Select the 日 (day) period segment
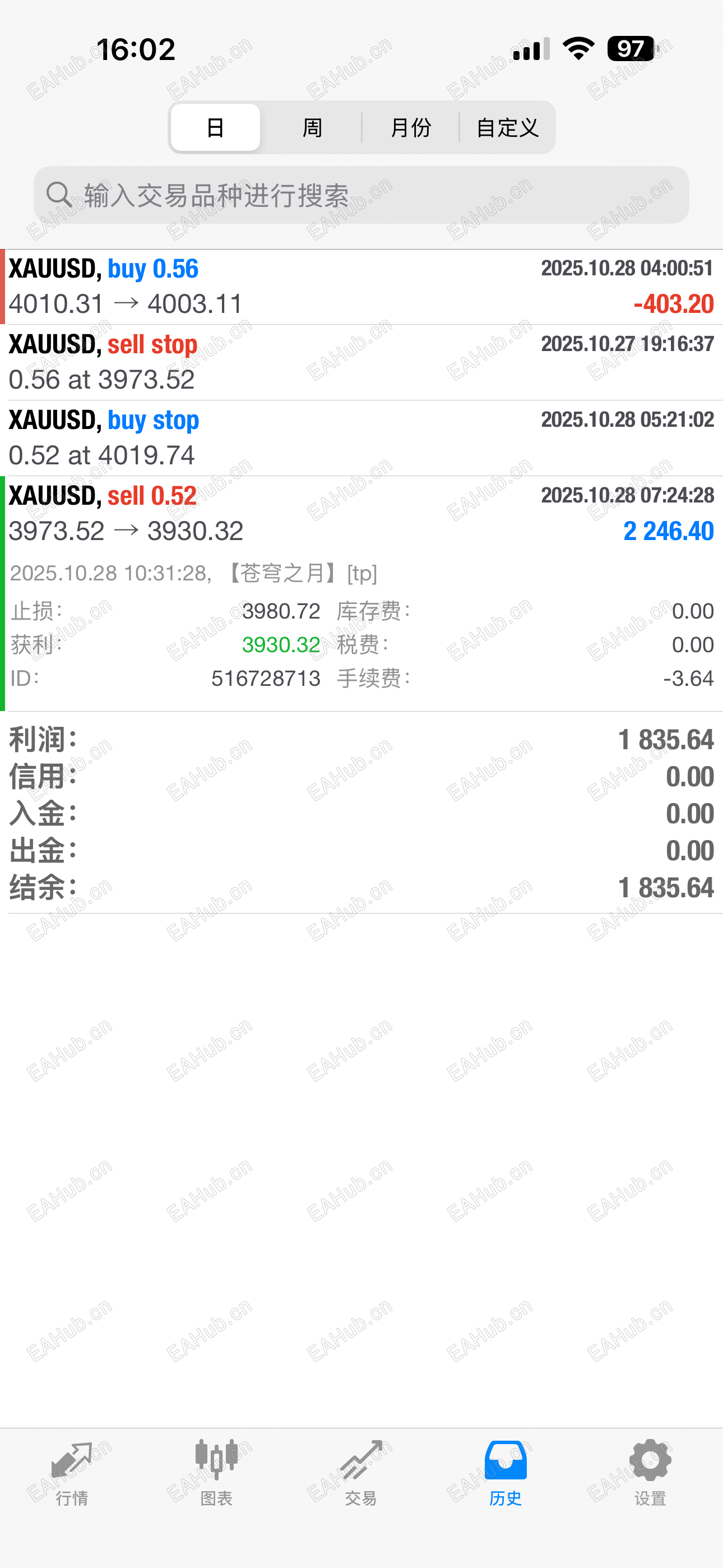This screenshot has width=723, height=1568. coord(215,128)
